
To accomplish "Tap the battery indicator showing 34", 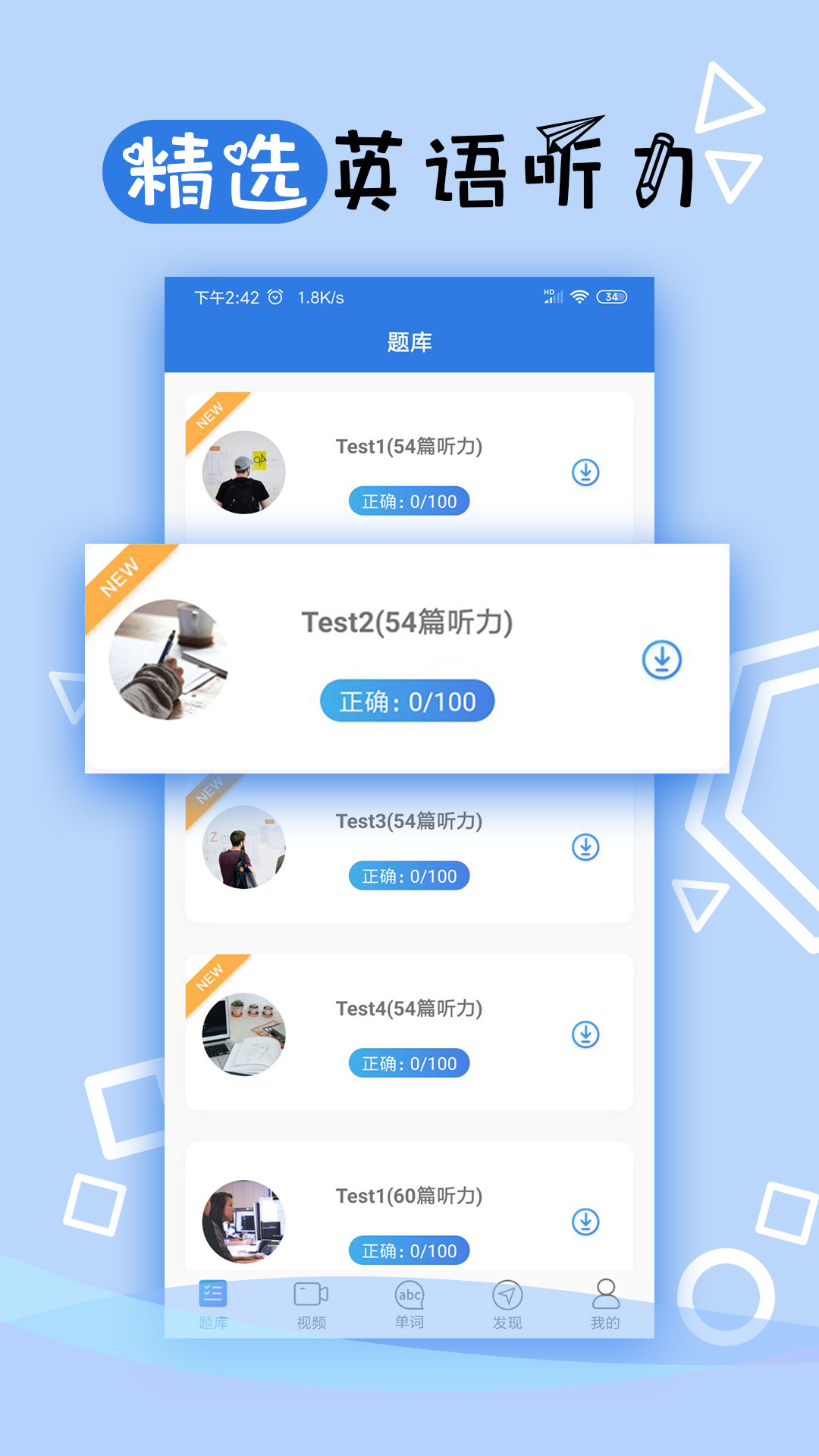I will [x=612, y=297].
